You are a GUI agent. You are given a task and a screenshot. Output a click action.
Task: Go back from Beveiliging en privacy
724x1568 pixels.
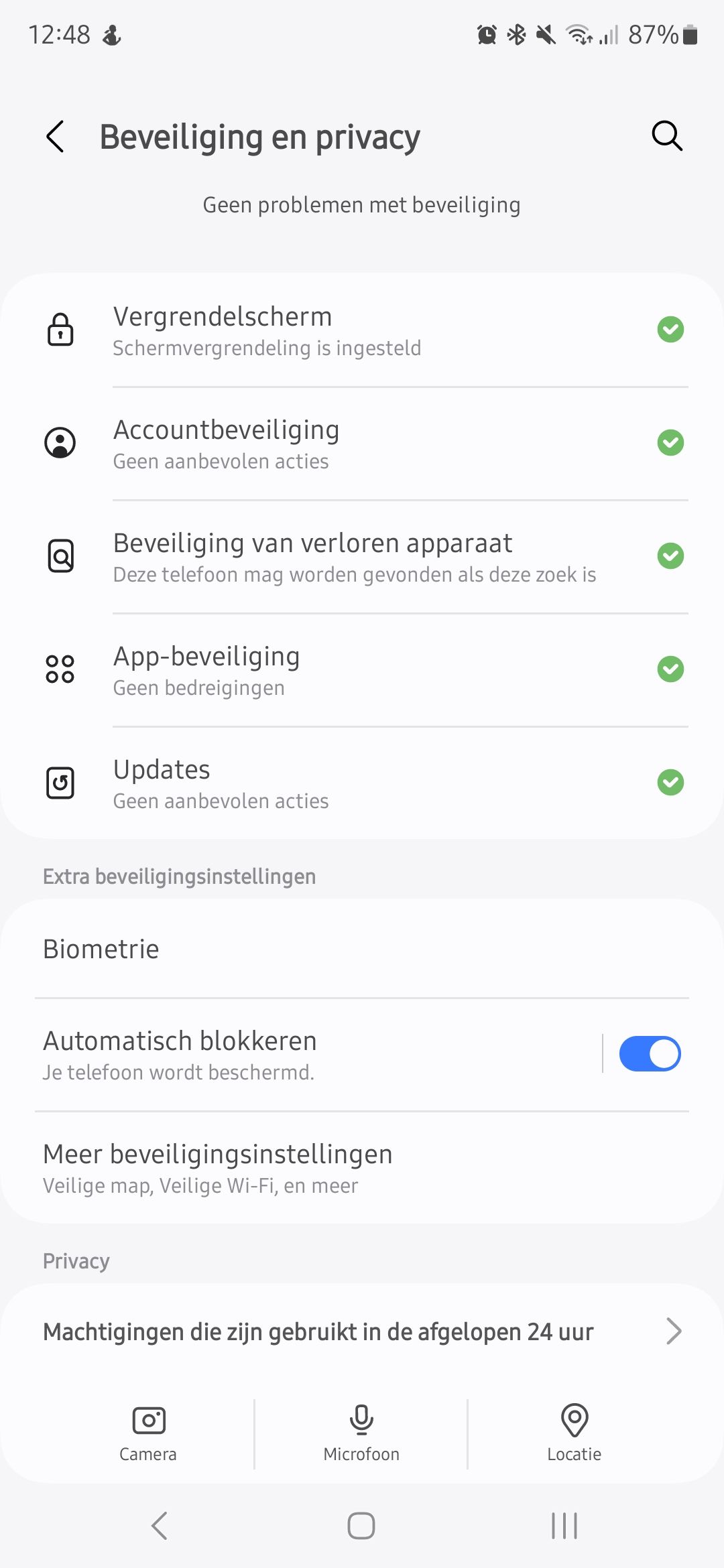56,137
